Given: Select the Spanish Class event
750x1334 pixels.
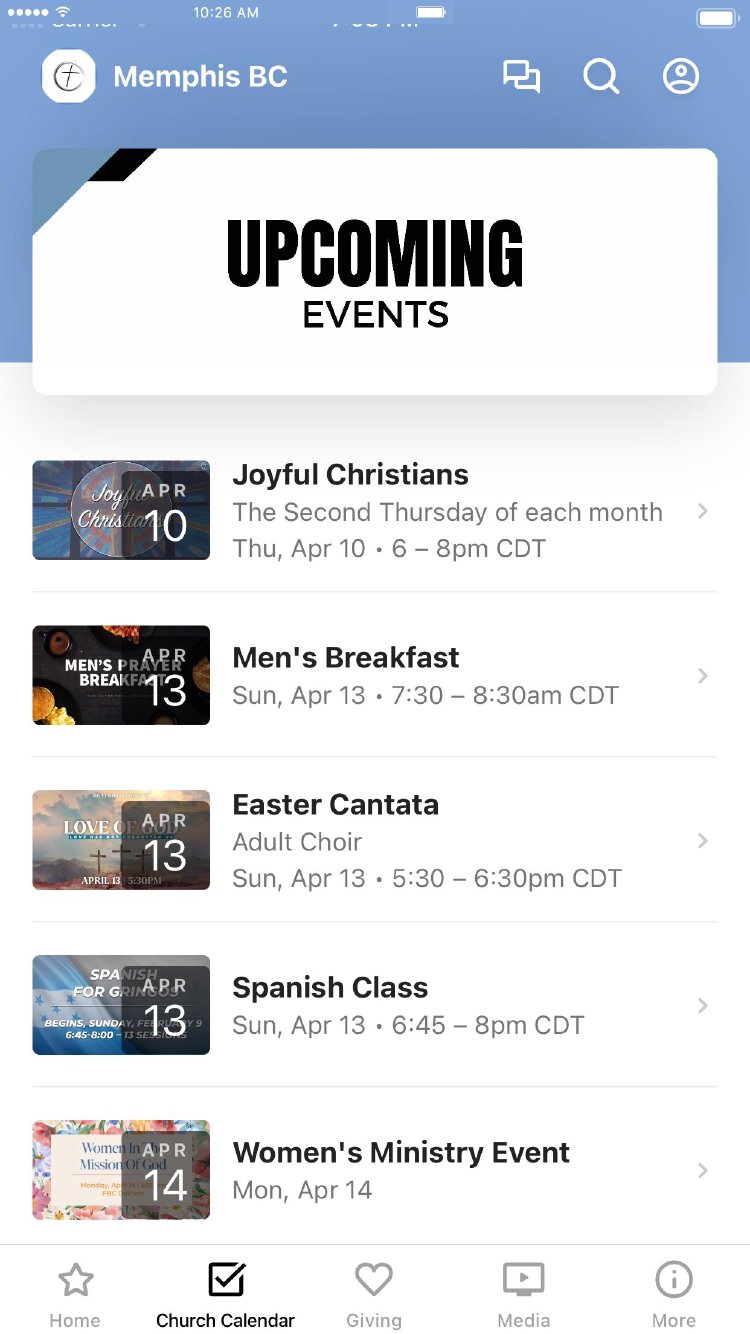Looking at the screenshot, I should coord(375,1005).
